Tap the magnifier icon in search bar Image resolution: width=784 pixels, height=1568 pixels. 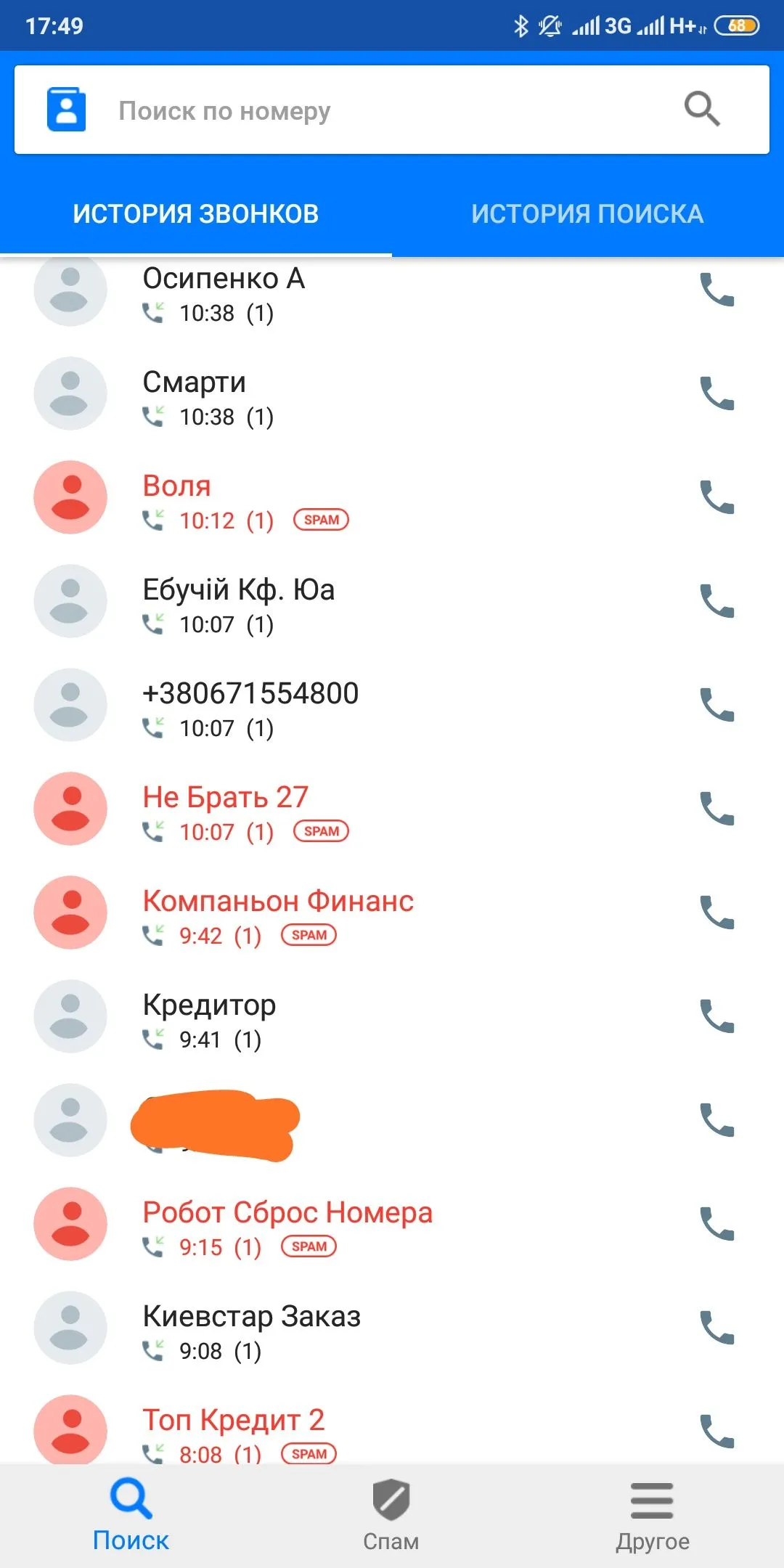[701, 110]
